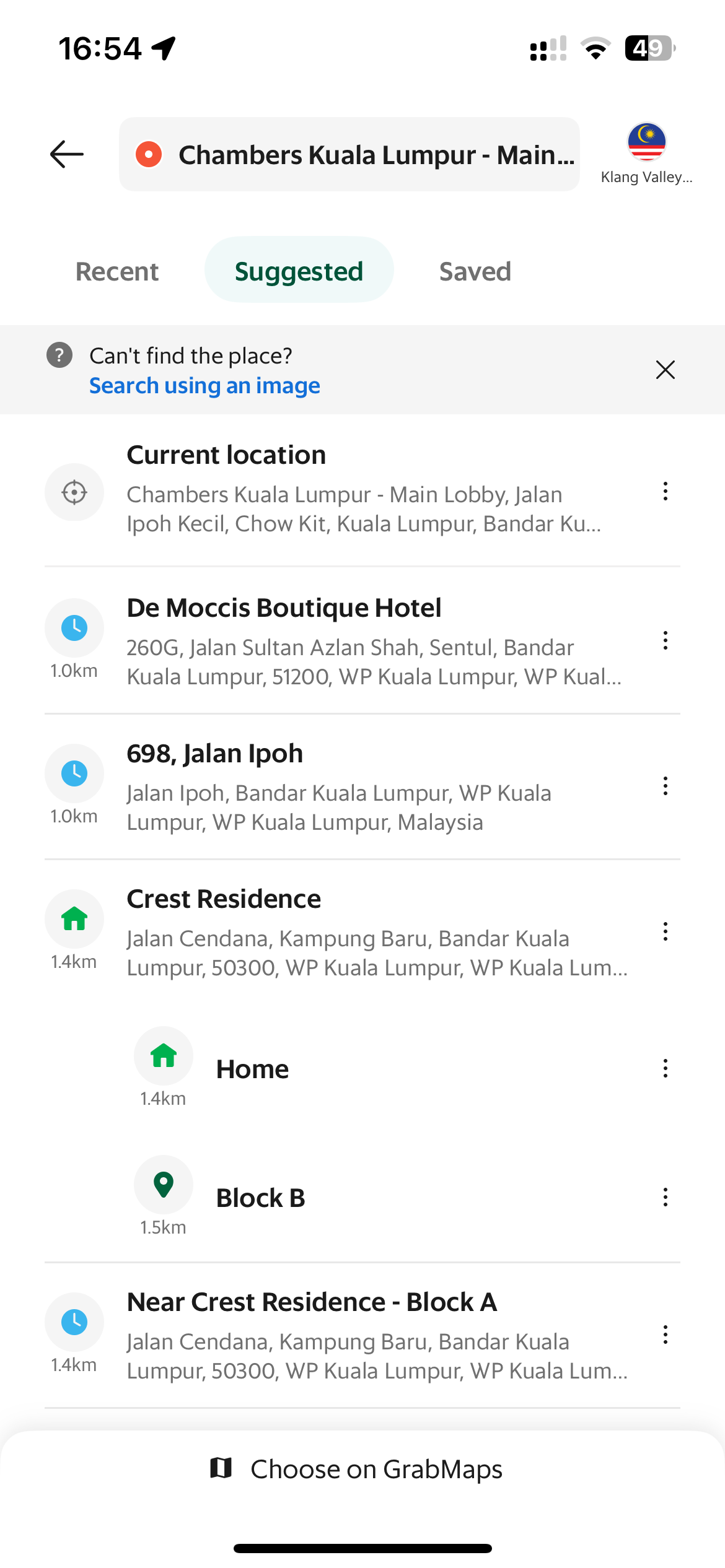This screenshot has height=1568, width=725.
Task: Open the Saved tab
Action: coord(475,271)
